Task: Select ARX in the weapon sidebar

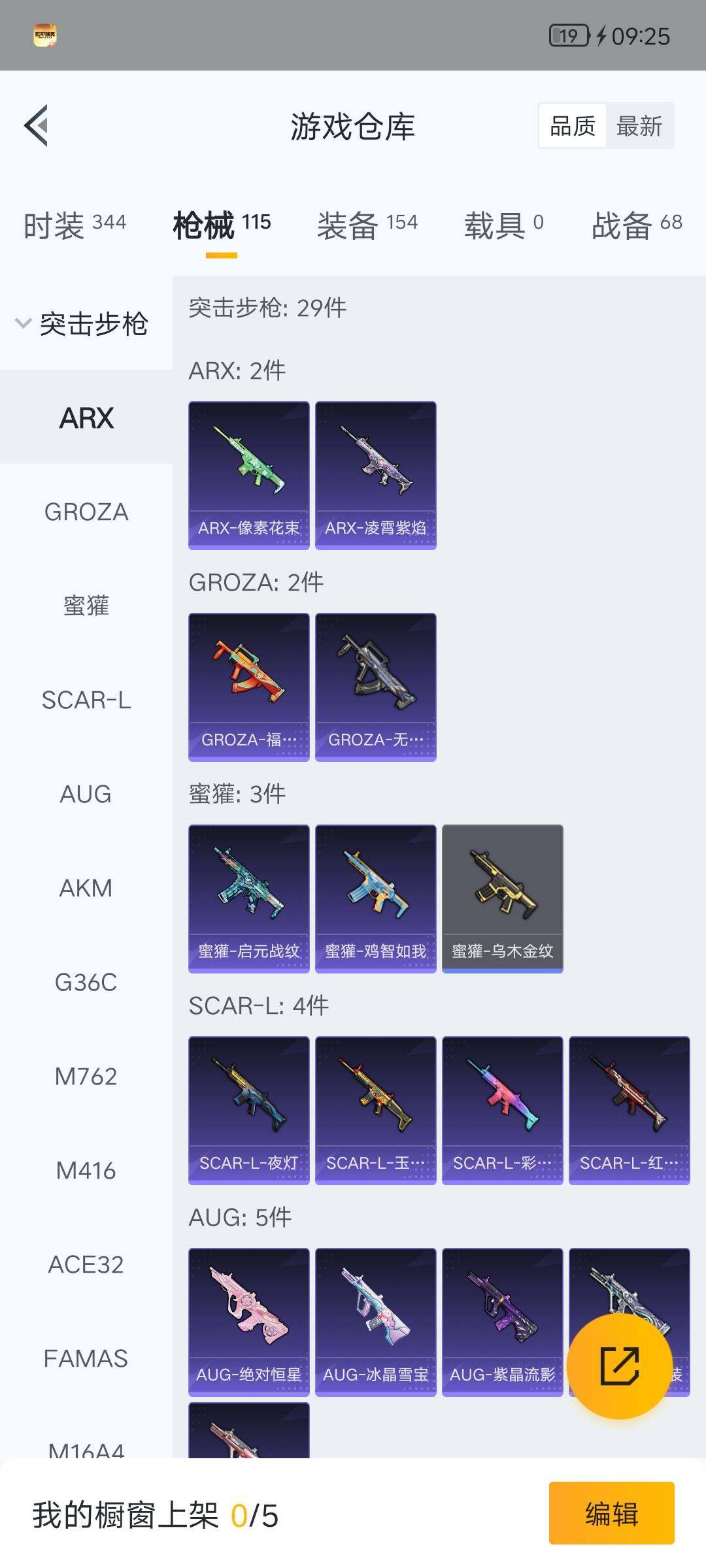Action: pyautogui.click(x=85, y=417)
